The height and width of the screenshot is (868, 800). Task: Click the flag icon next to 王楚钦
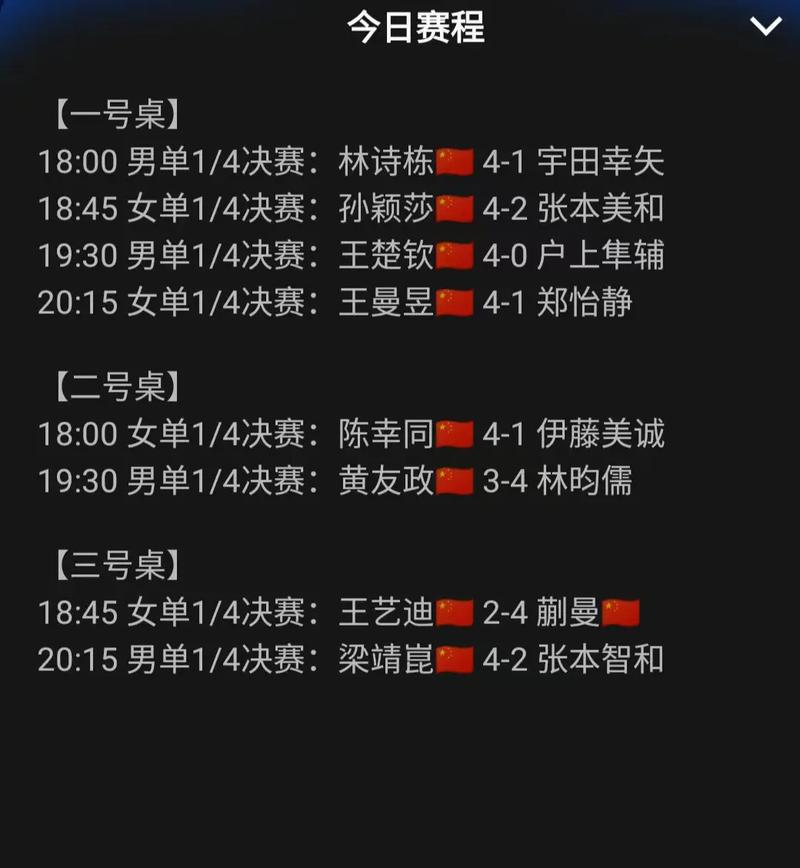click(x=453, y=256)
